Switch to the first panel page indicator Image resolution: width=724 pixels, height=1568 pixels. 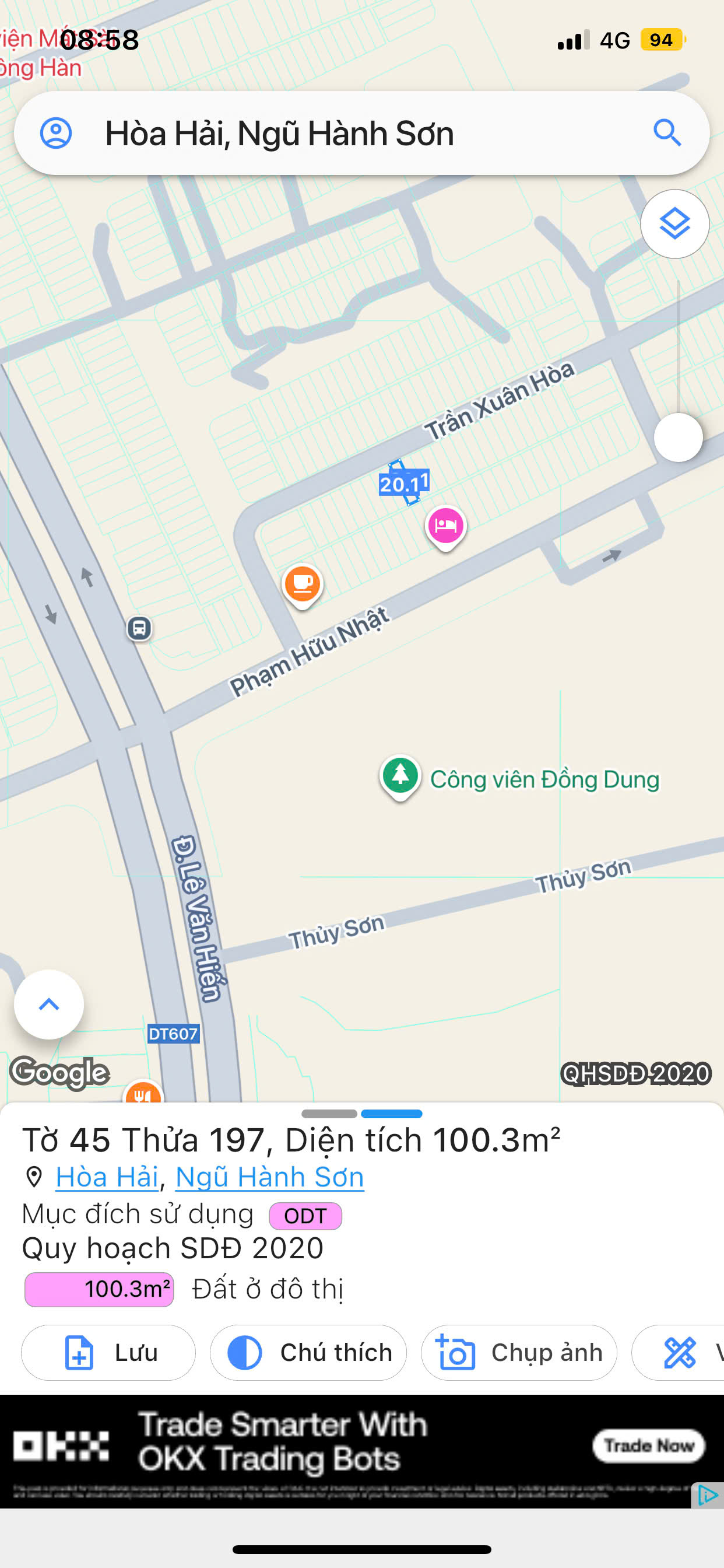coord(329,1114)
